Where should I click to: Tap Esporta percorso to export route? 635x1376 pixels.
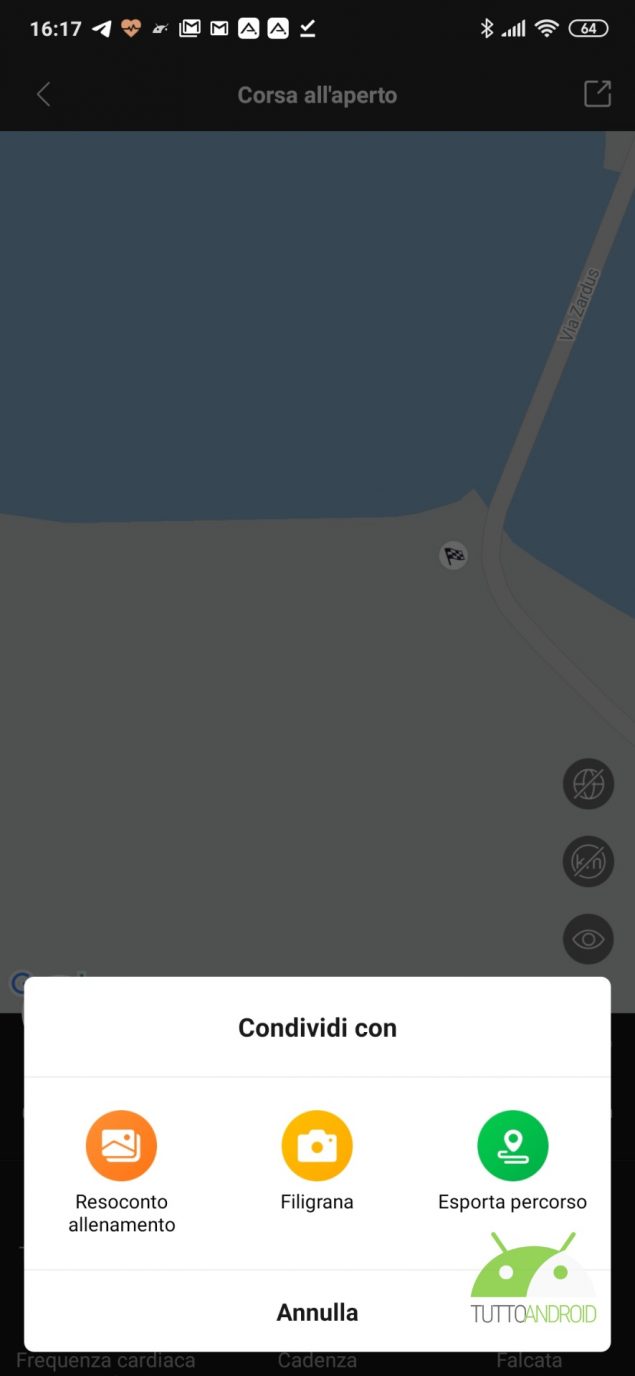[512, 1162]
